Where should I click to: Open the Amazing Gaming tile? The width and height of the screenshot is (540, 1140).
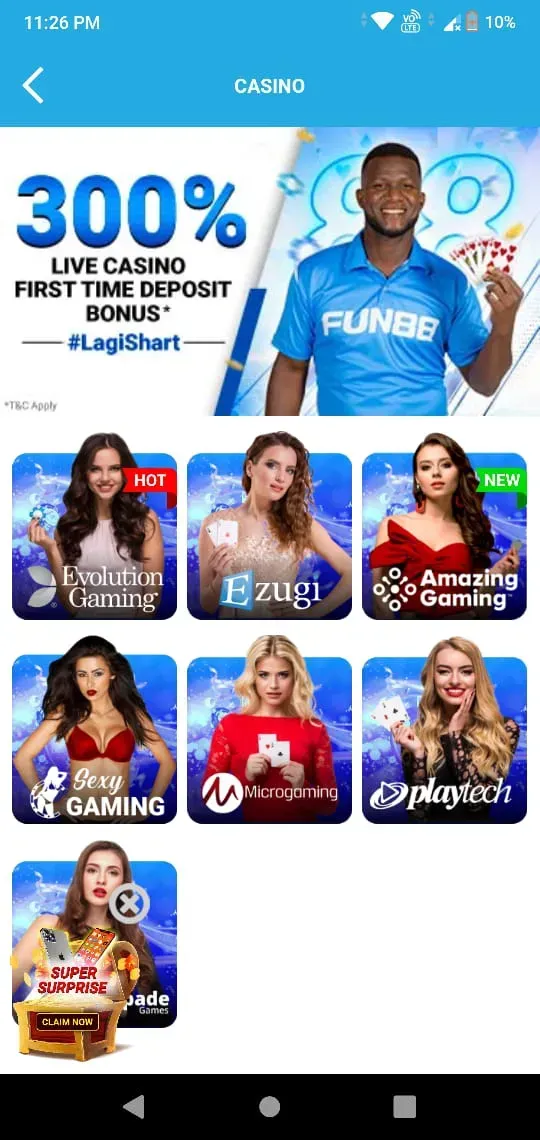[x=445, y=527]
